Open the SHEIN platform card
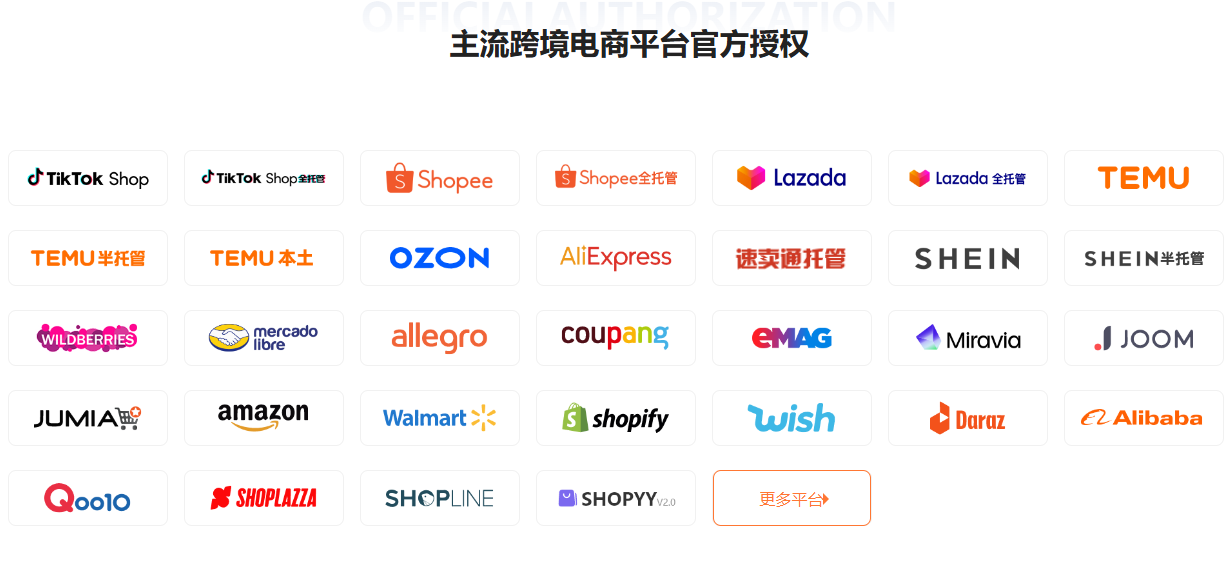 click(x=967, y=258)
